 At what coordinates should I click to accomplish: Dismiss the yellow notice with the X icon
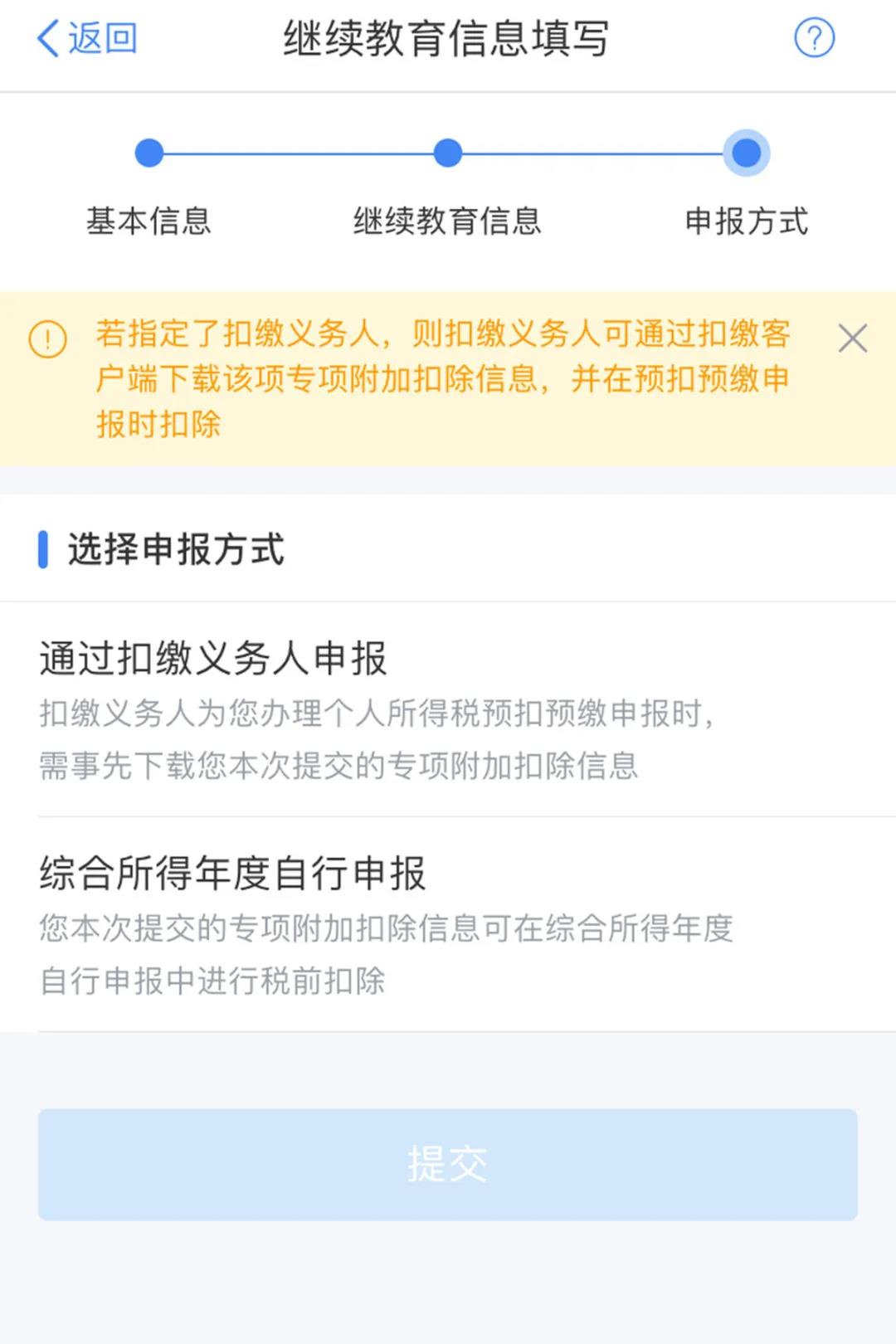tap(852, 338)
